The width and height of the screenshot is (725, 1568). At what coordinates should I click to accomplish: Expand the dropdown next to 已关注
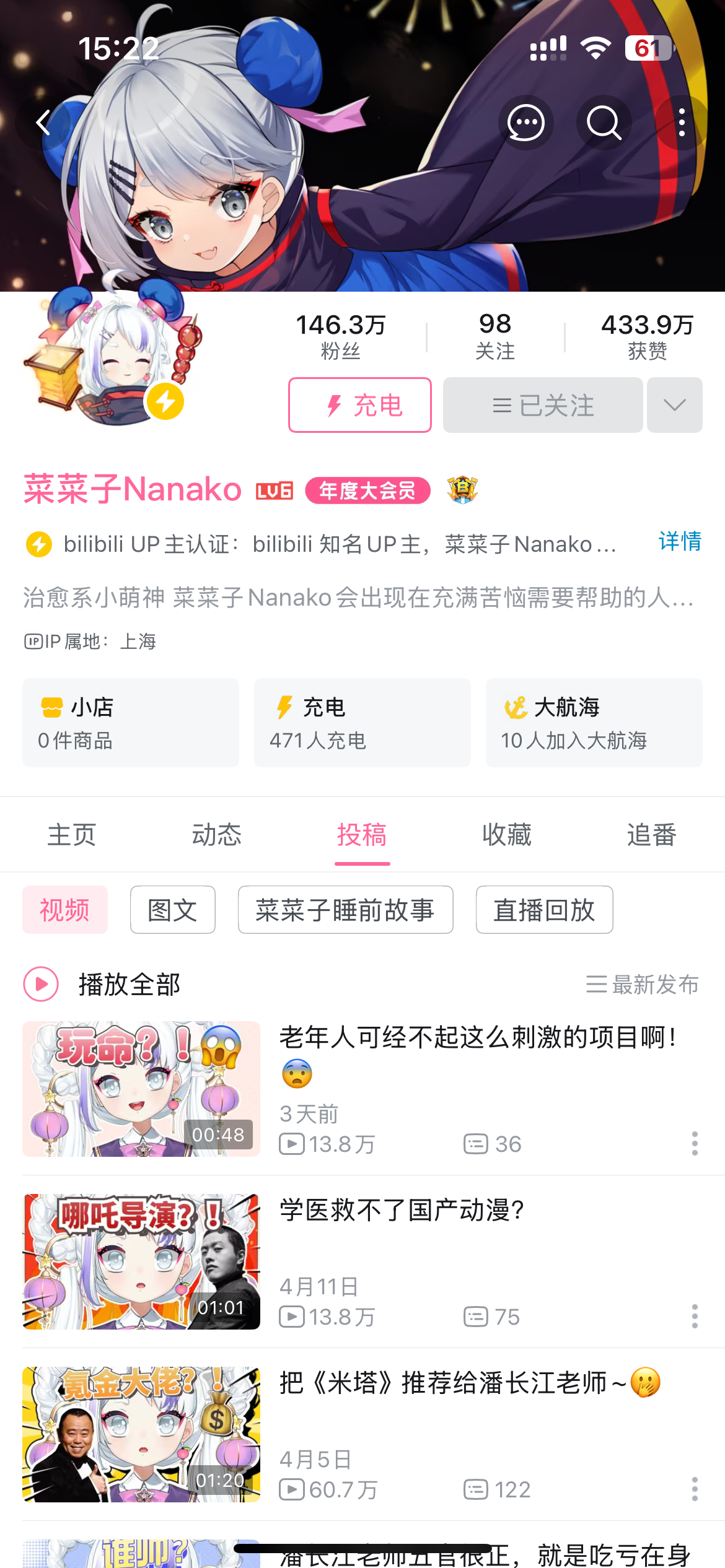point(674,405)
